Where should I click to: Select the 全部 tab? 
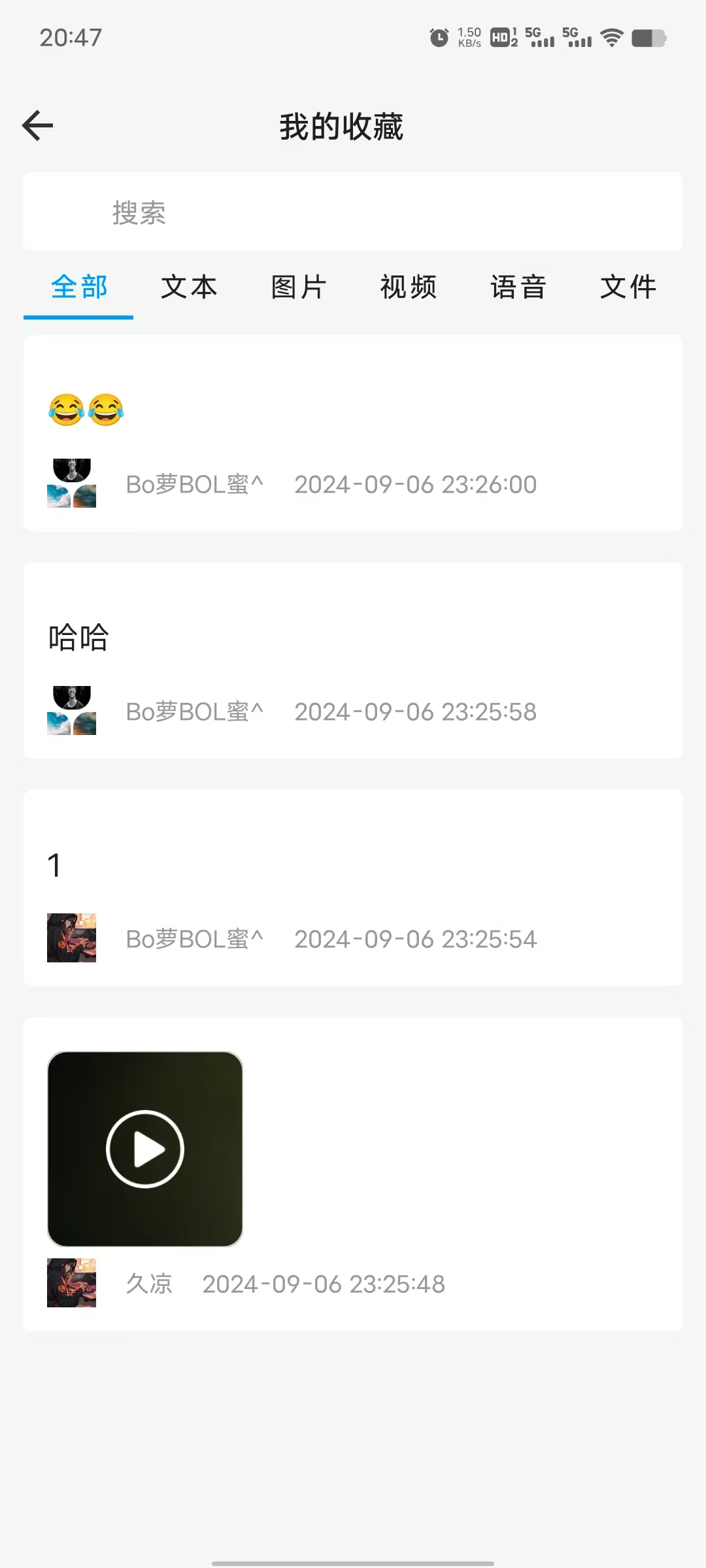[x=79, y=287]
